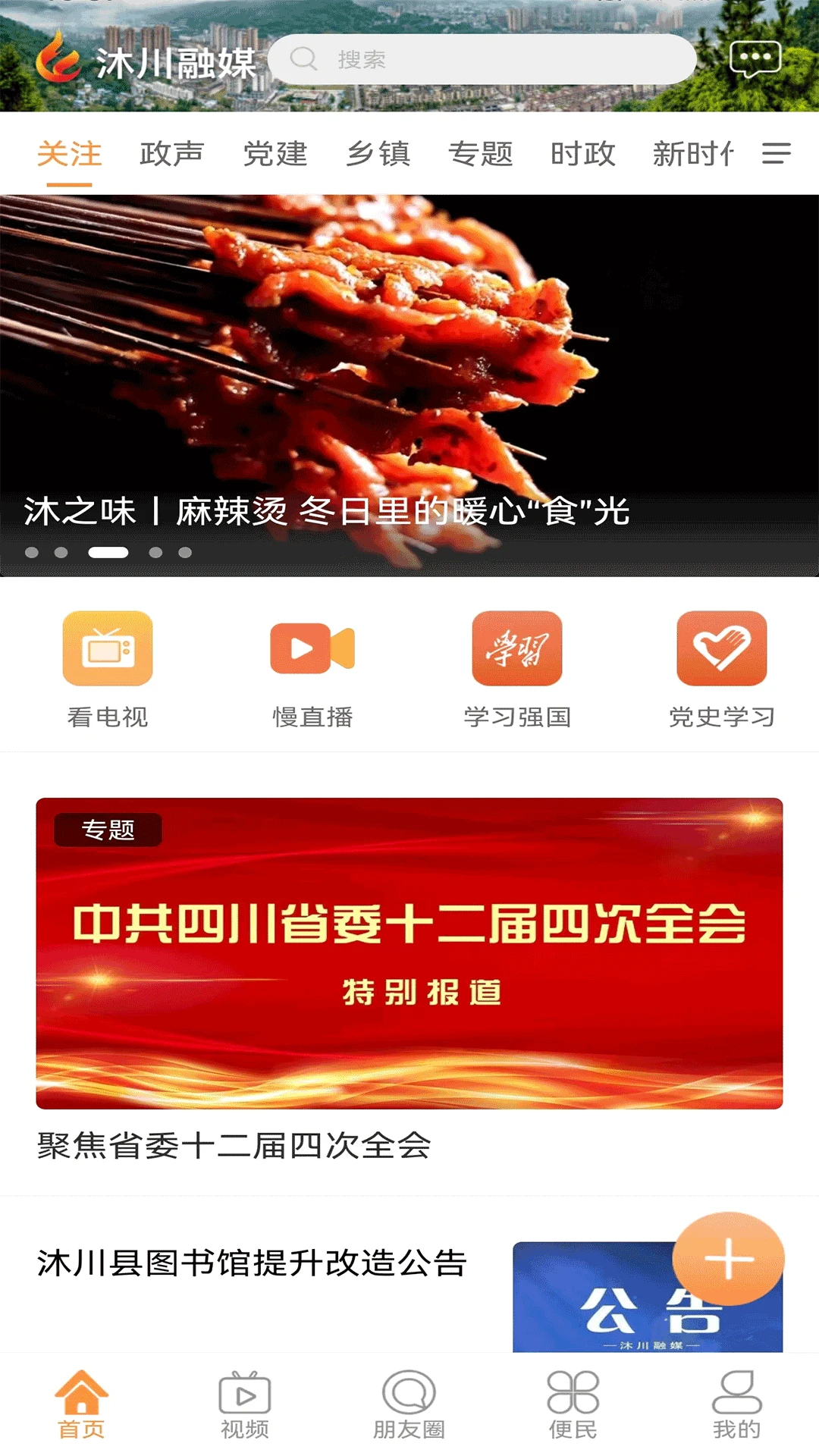The height and width of the screenshot is (1456, 819).
Task: Go to the 朋友圈 bottom tab
Action: [409, 1405]
